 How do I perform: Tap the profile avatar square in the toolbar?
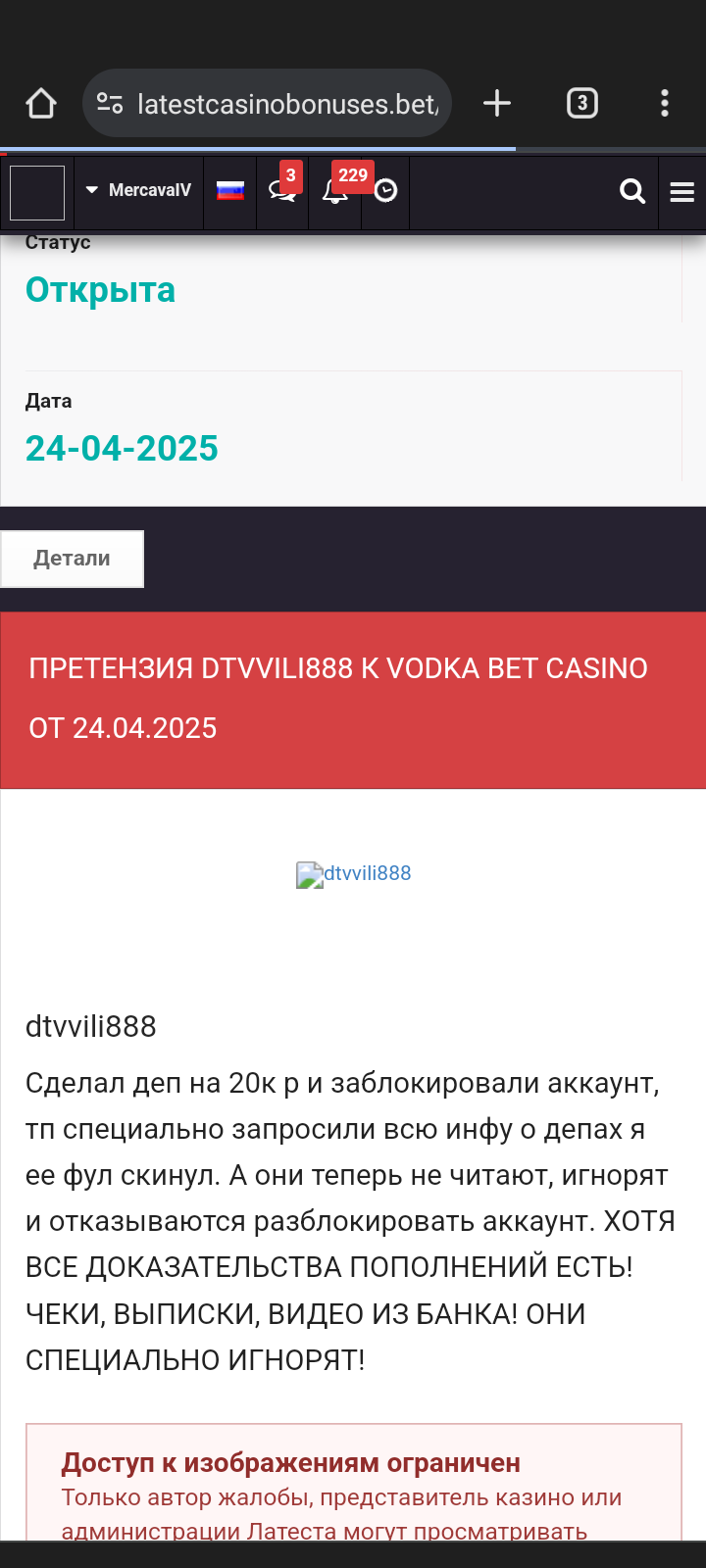click(x=37, y=192)
